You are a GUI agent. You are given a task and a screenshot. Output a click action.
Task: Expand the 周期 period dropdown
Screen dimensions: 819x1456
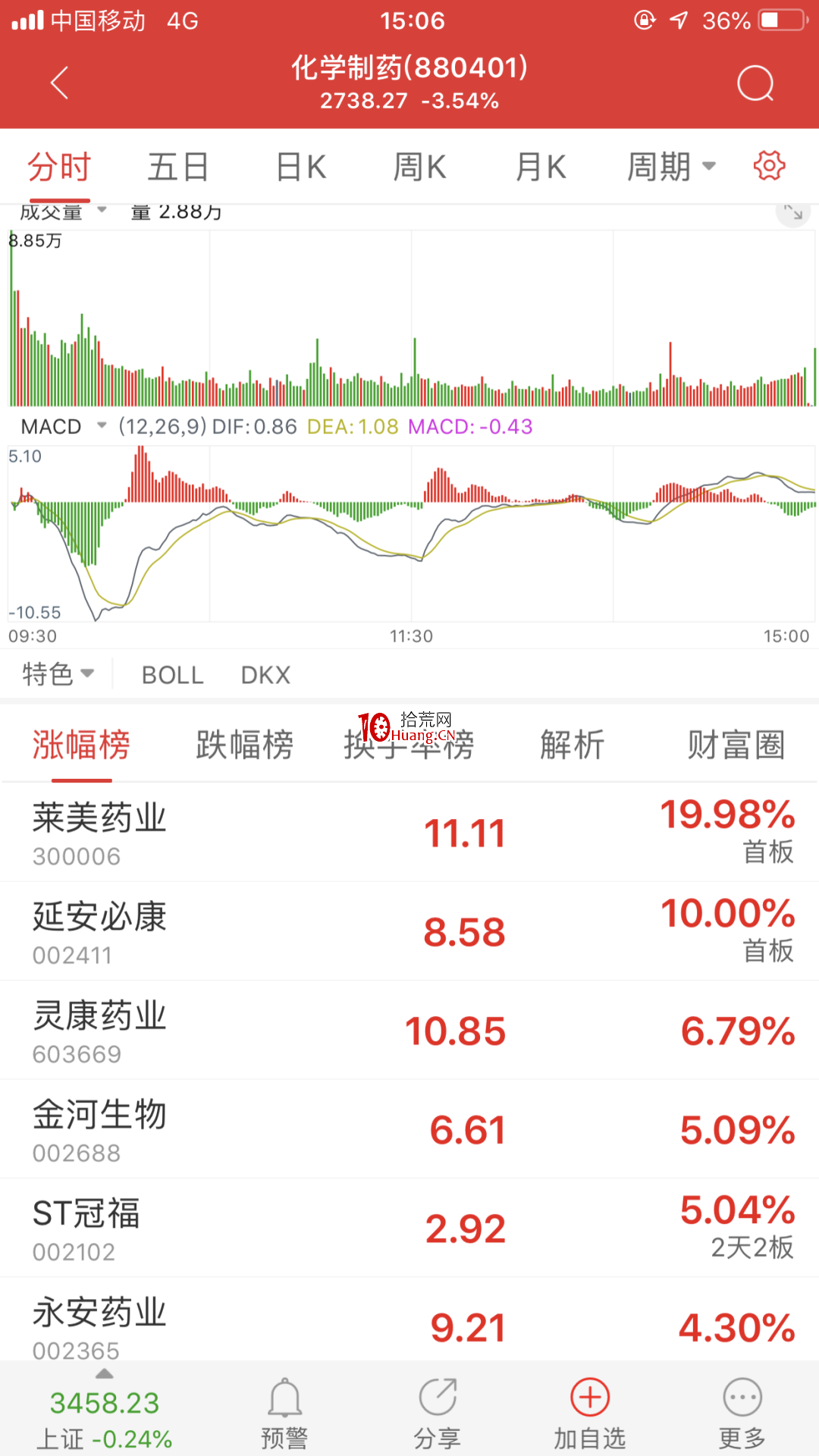click(671, 167)
